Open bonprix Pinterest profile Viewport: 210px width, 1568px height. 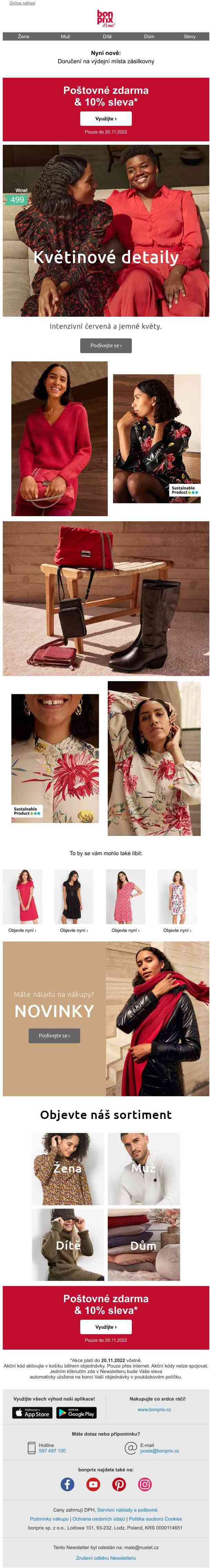click(x=119, y=1484)
